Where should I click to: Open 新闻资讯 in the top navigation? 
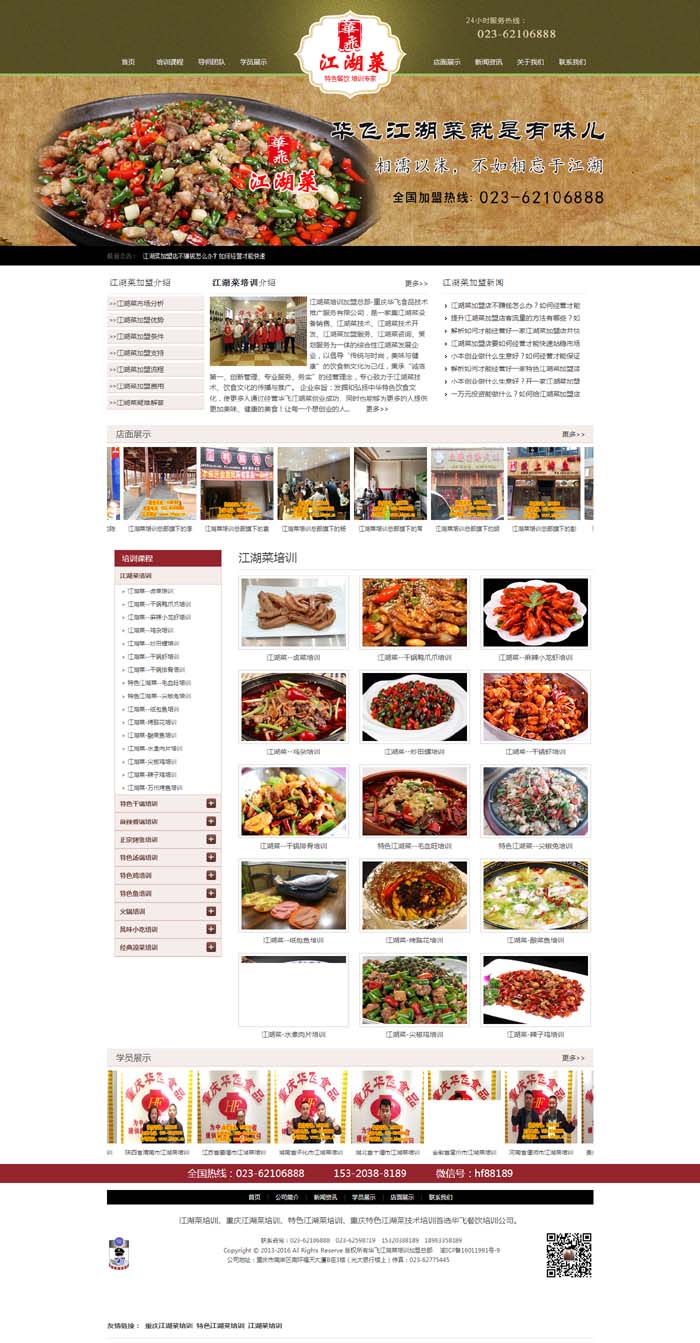point(488,62)
